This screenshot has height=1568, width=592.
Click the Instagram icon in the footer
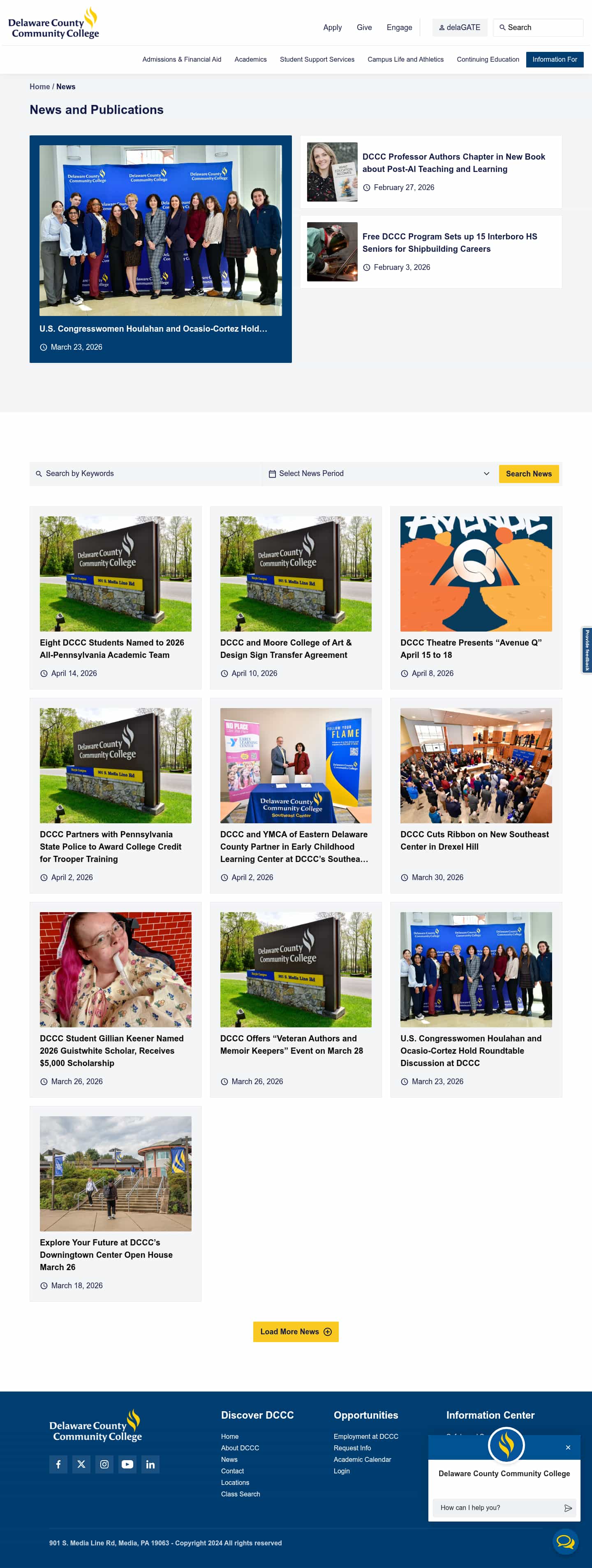[105, 1464]
